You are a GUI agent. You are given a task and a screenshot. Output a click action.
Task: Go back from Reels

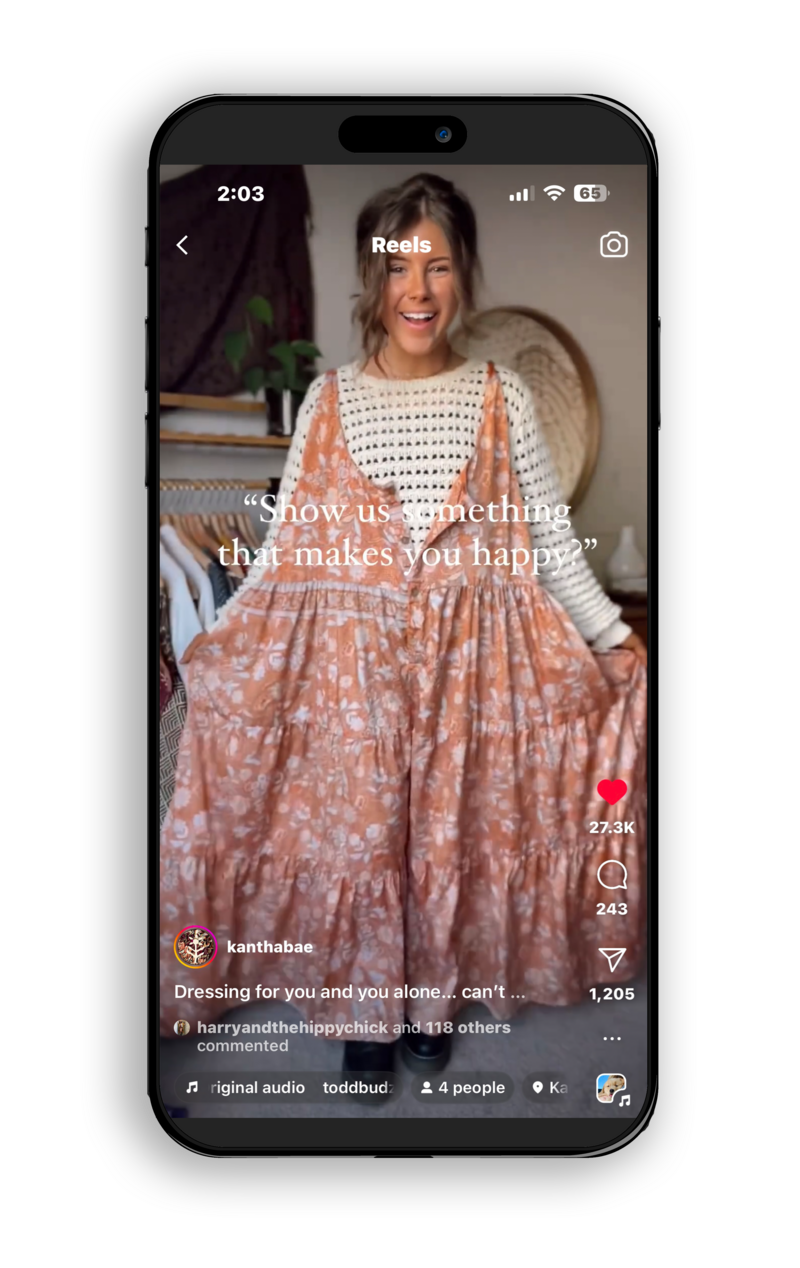point(182,245)
